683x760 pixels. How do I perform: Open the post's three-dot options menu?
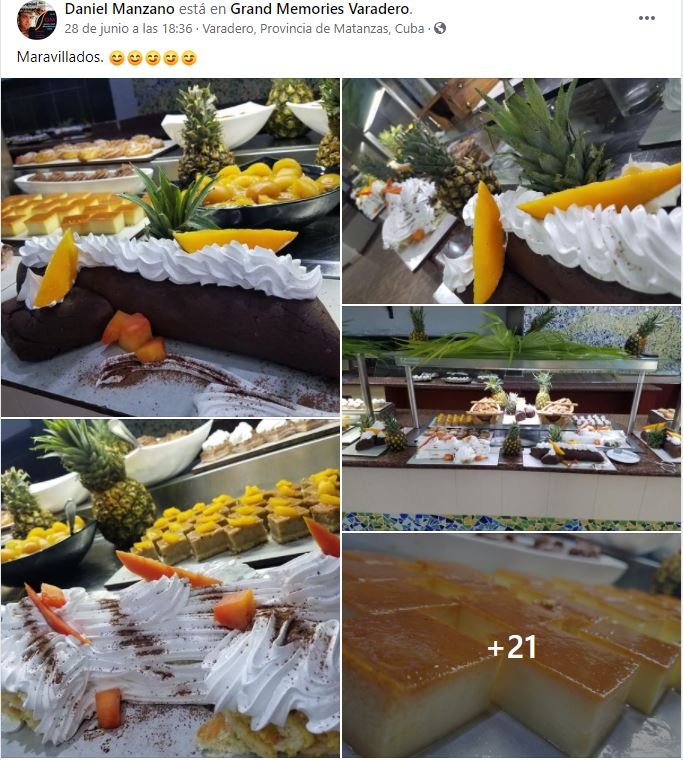pyautogui.click(x=647, y=18)
